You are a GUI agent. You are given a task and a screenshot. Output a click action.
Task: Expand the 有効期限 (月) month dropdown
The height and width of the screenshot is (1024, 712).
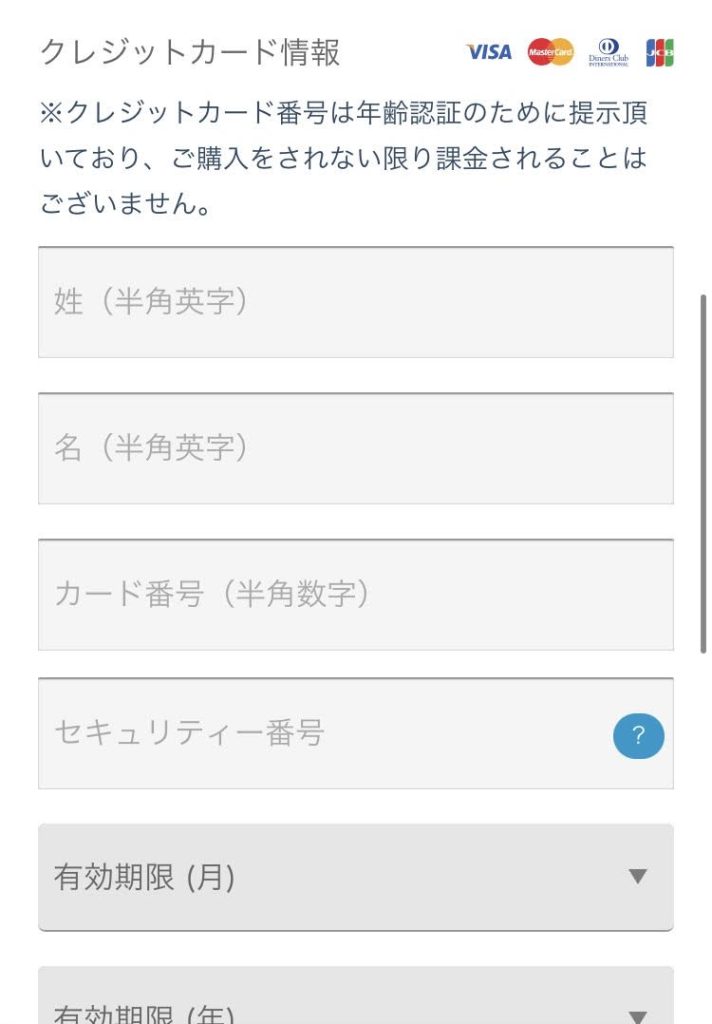pos(355,878)
